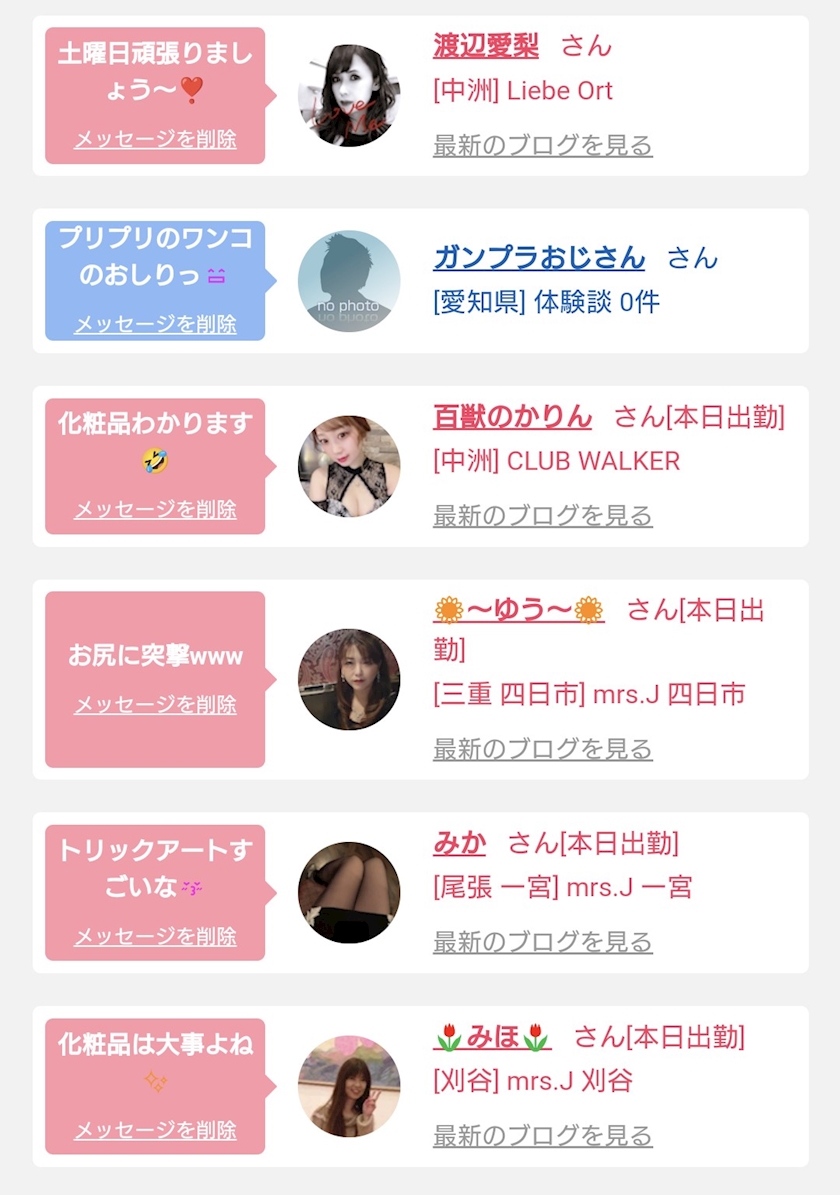View latest blog of 渡辺愛梨
The height and width of the screenshot is (1195, 840).
pos(542,145)
